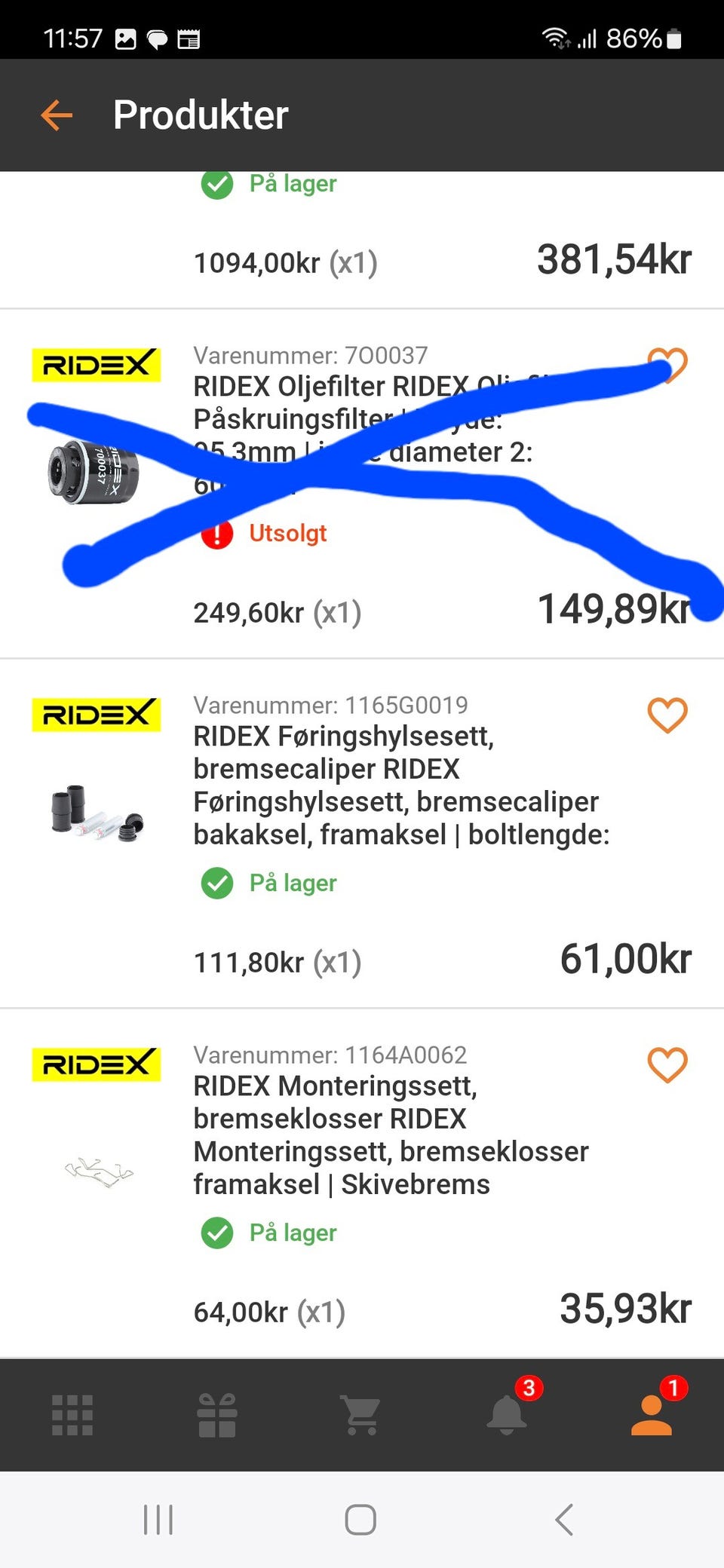Viewport: 724px width, 1568px height.
Task: Tap the back arrow next to Produkter
Action: coord(54,115)
